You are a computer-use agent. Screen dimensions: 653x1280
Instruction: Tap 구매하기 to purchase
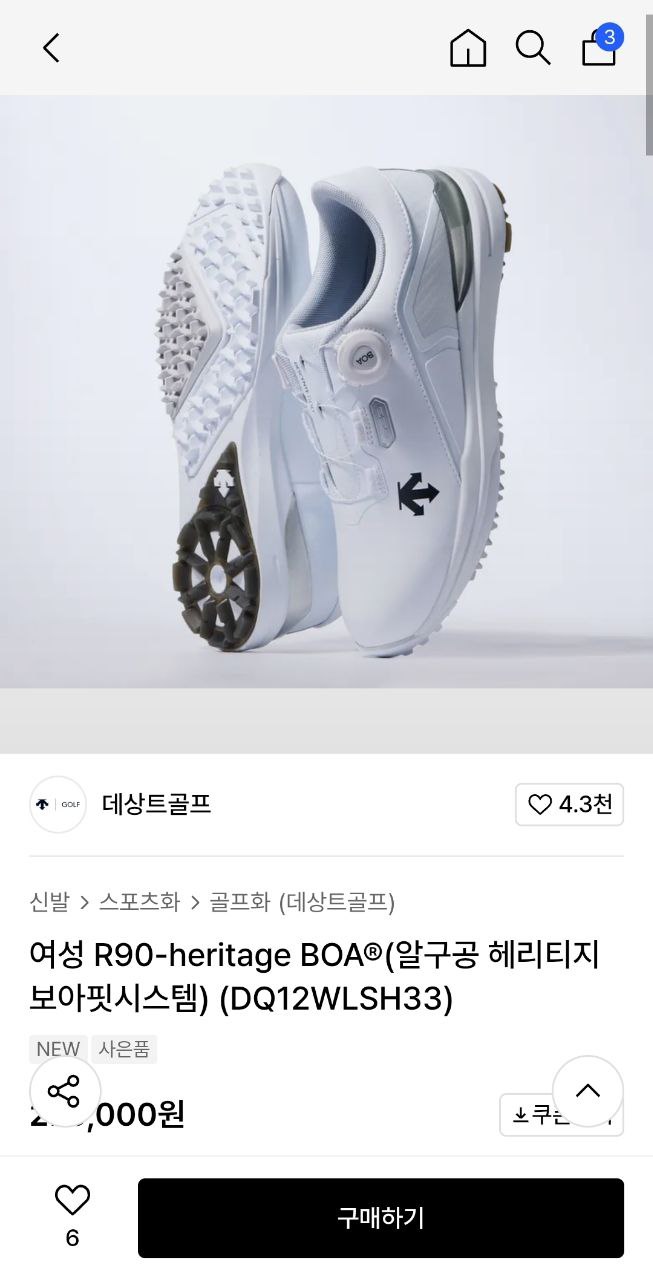[380, 1217]
